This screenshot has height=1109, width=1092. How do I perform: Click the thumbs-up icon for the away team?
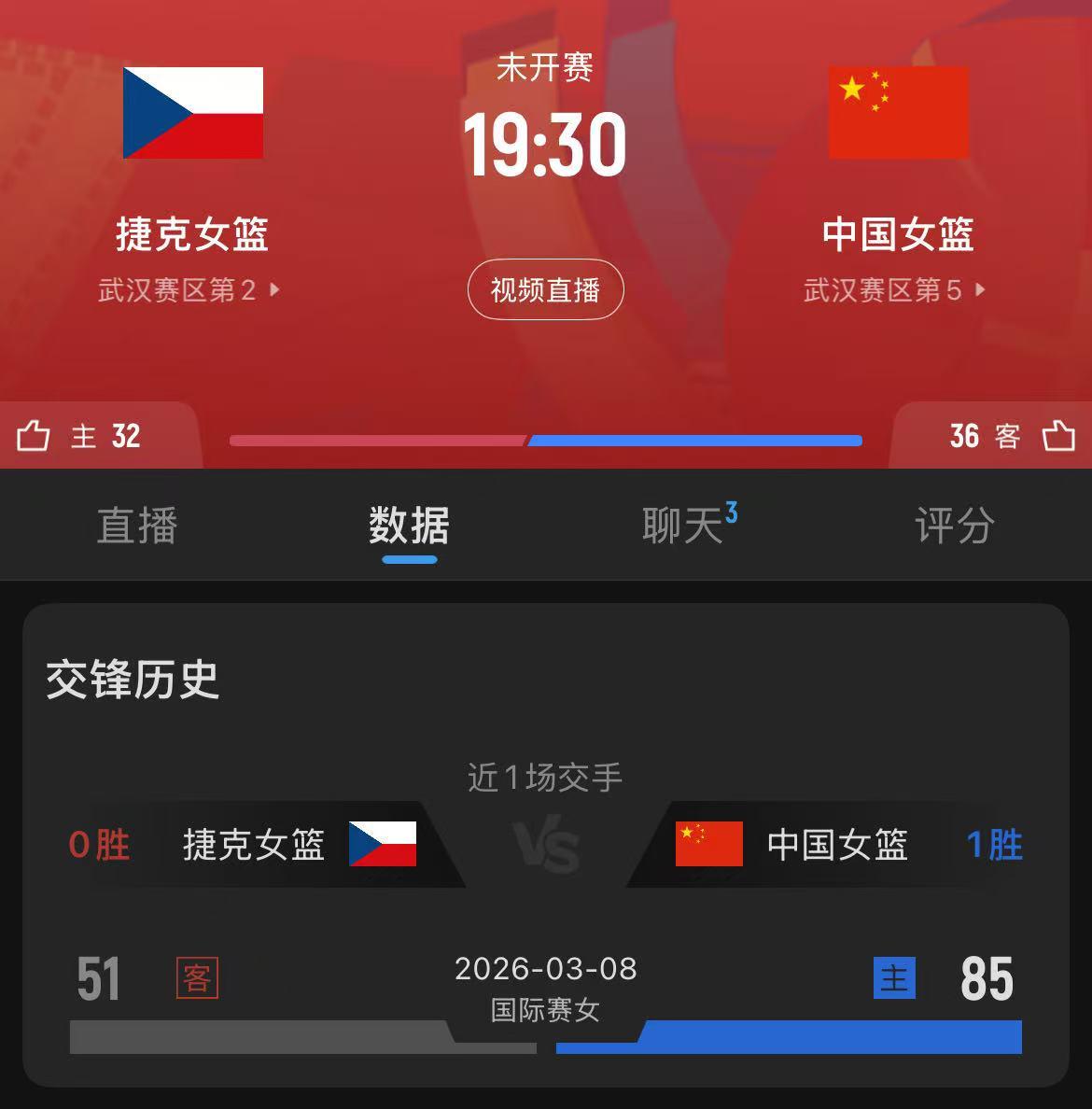[x=1057, y=435]
